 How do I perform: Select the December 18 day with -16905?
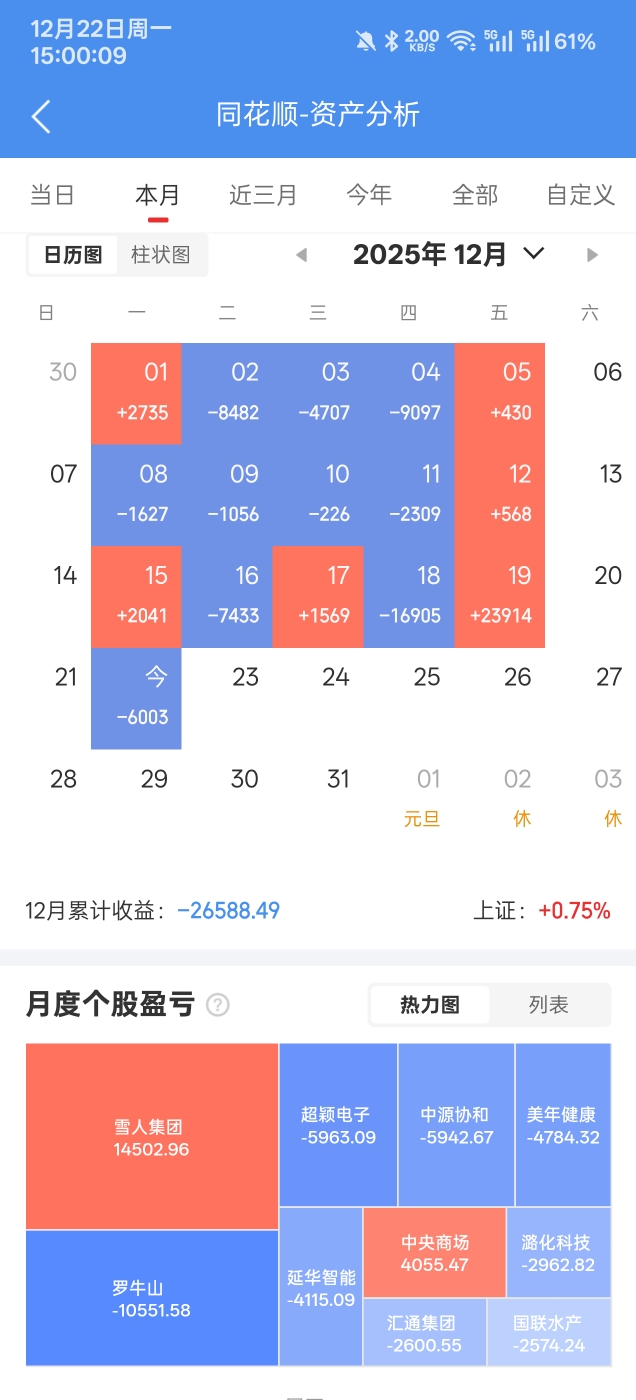point(409,596)
